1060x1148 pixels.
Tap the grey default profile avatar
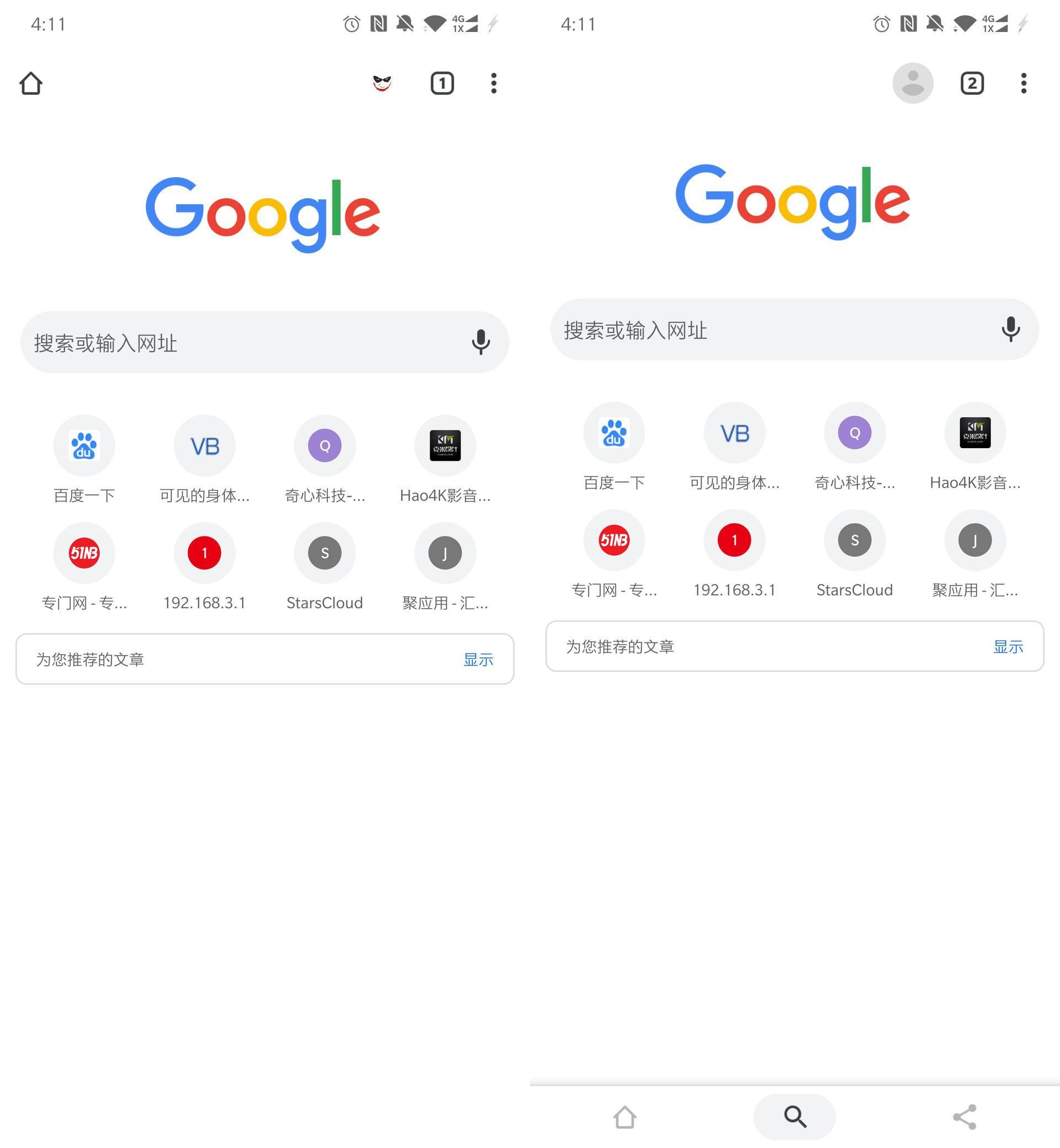pos(913,83)
